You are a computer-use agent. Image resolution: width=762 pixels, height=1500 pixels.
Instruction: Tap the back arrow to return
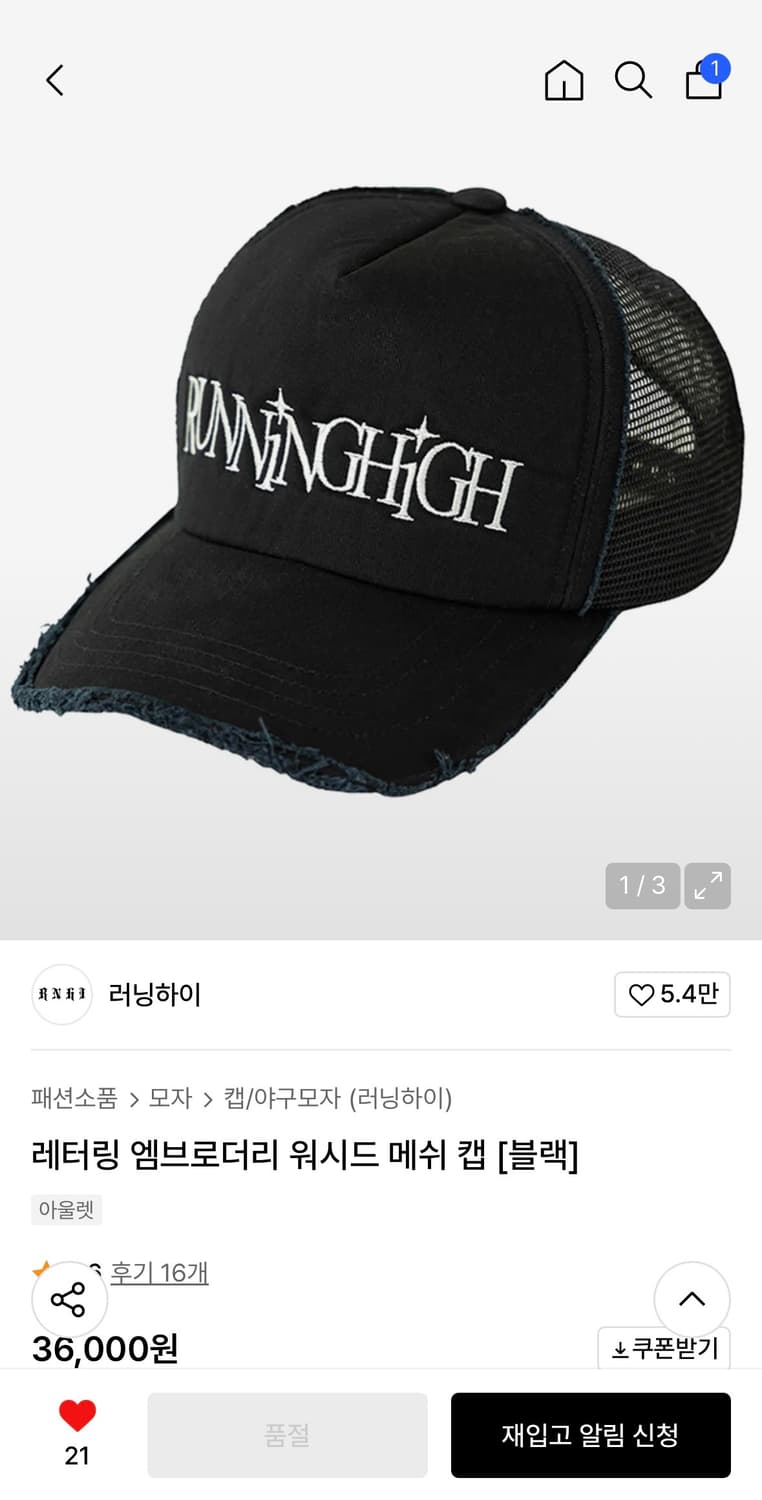pos(55,81)
